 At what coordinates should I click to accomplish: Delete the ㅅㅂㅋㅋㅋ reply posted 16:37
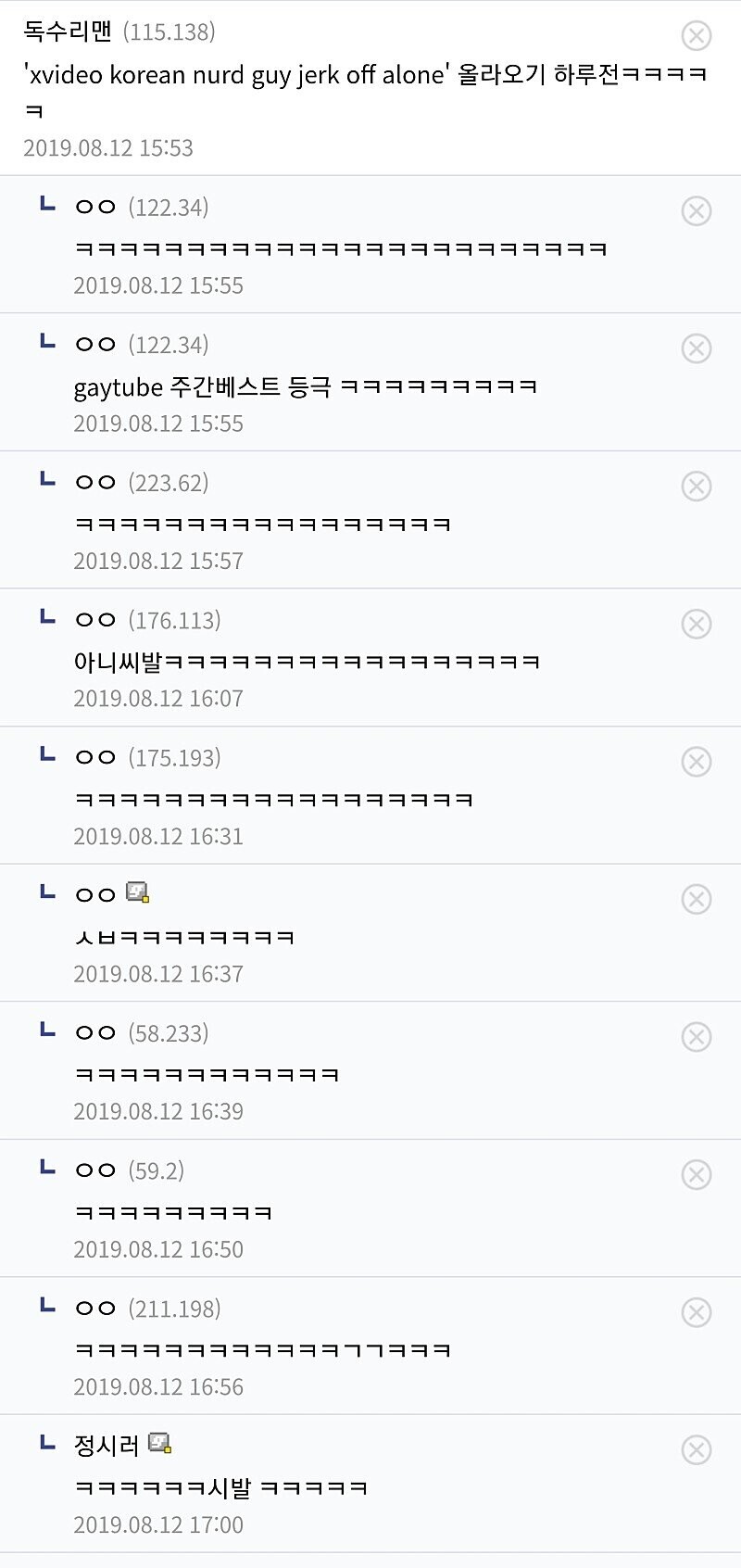click(x=696, y=899)
